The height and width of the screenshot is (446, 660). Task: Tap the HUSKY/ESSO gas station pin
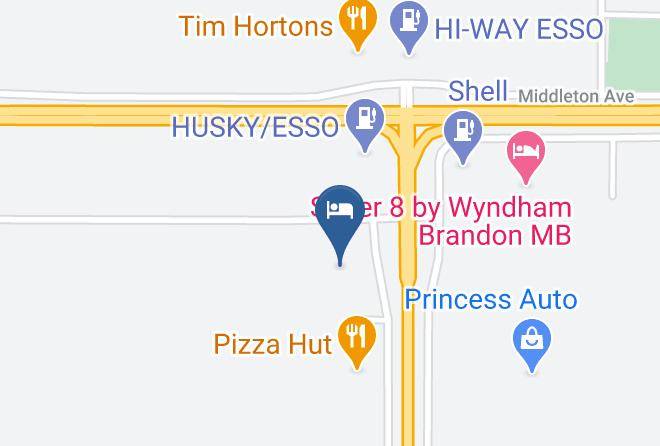point(365,122)
